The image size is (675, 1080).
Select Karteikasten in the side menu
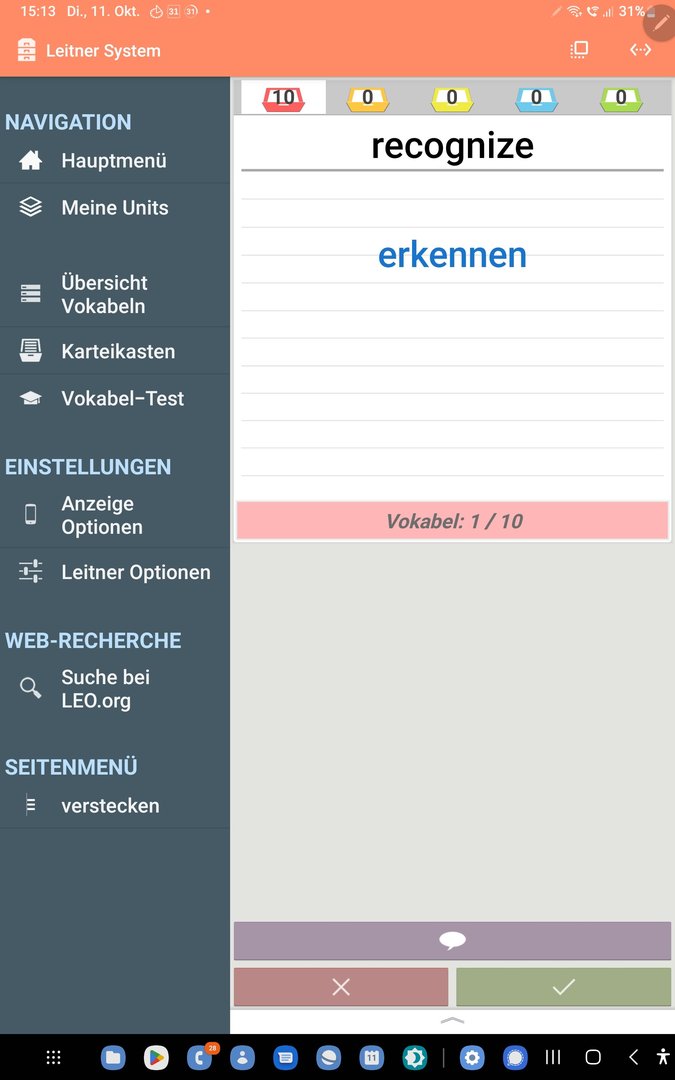point(117,351)
